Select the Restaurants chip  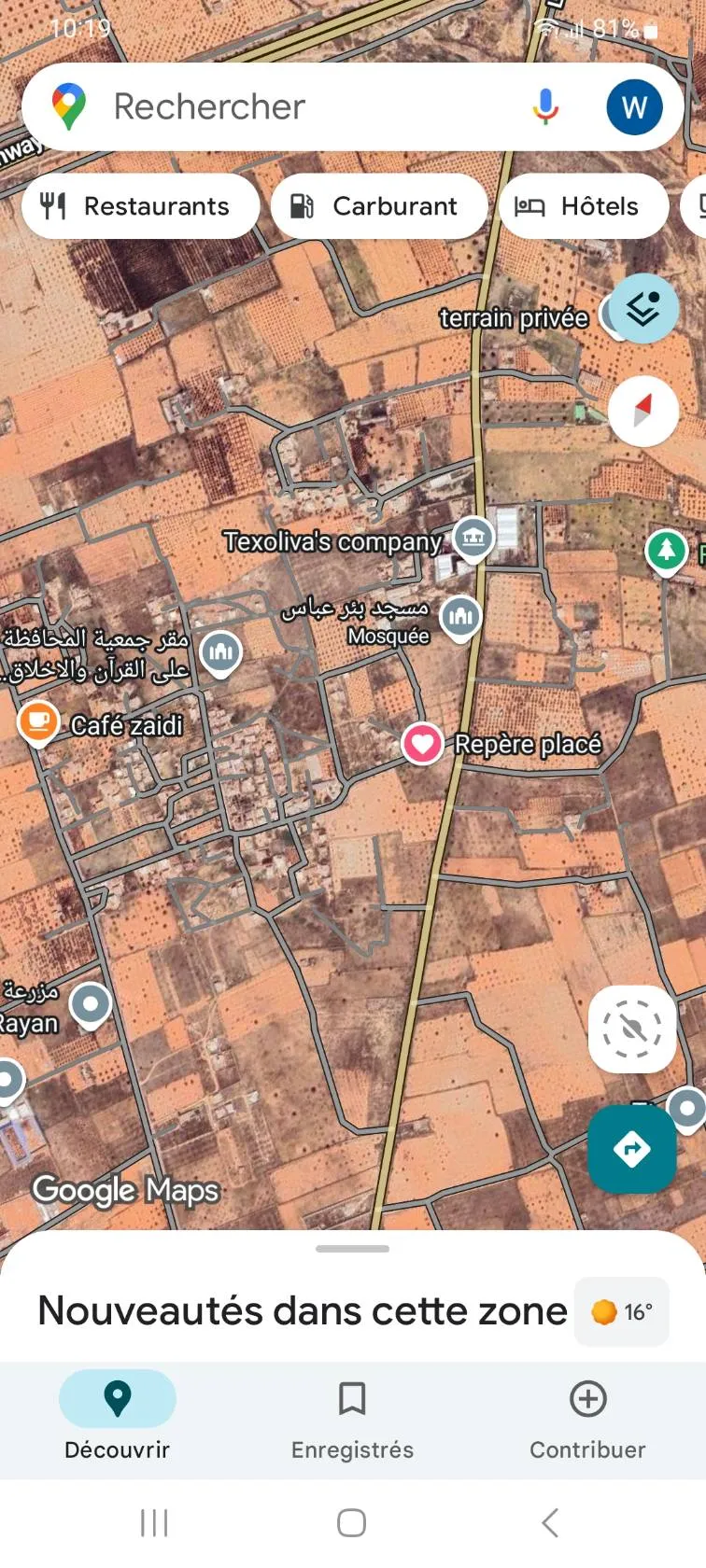pyautogui.click(x=140, y=206)
